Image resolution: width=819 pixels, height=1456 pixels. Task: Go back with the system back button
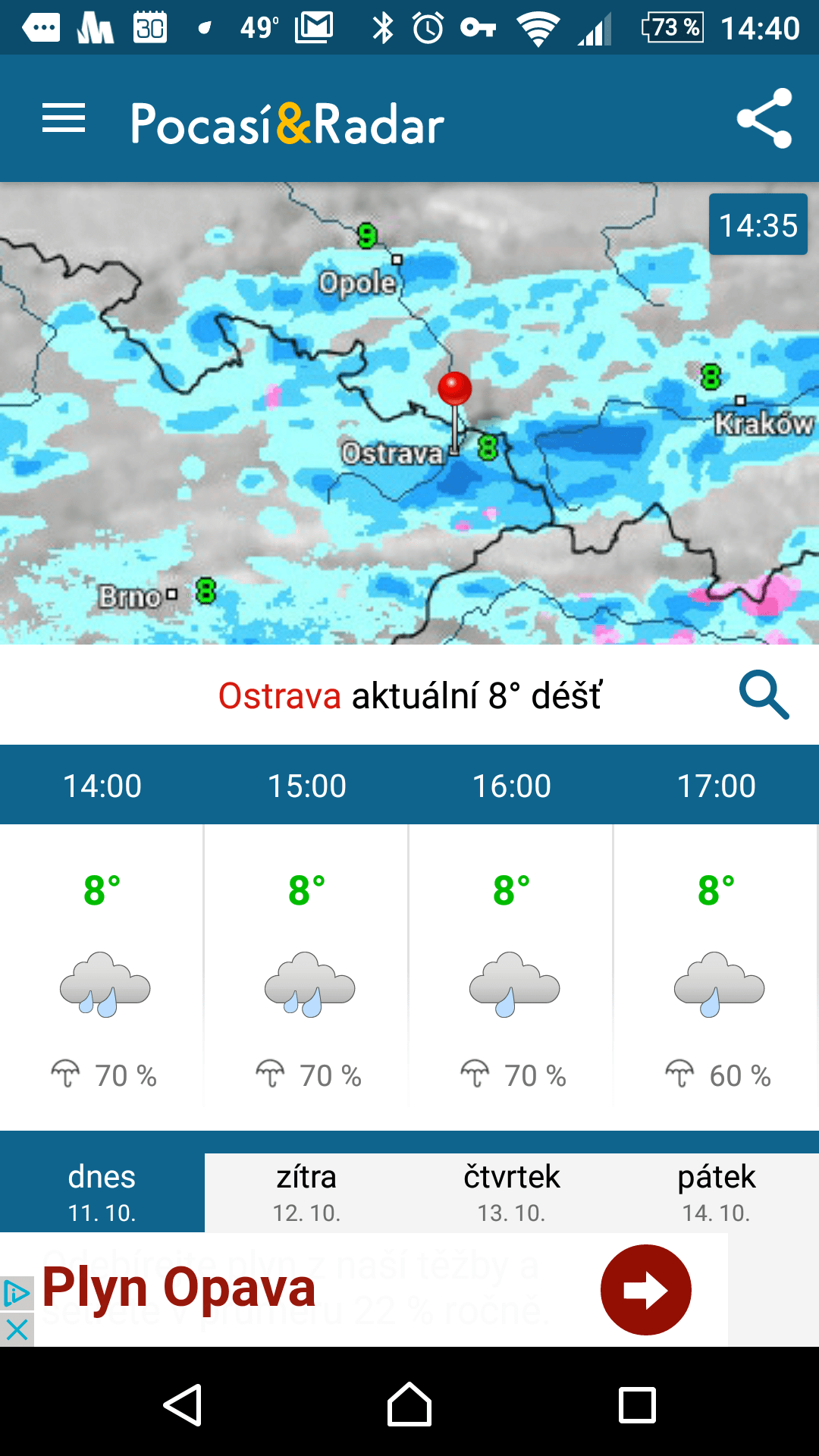coord(183,1404)
